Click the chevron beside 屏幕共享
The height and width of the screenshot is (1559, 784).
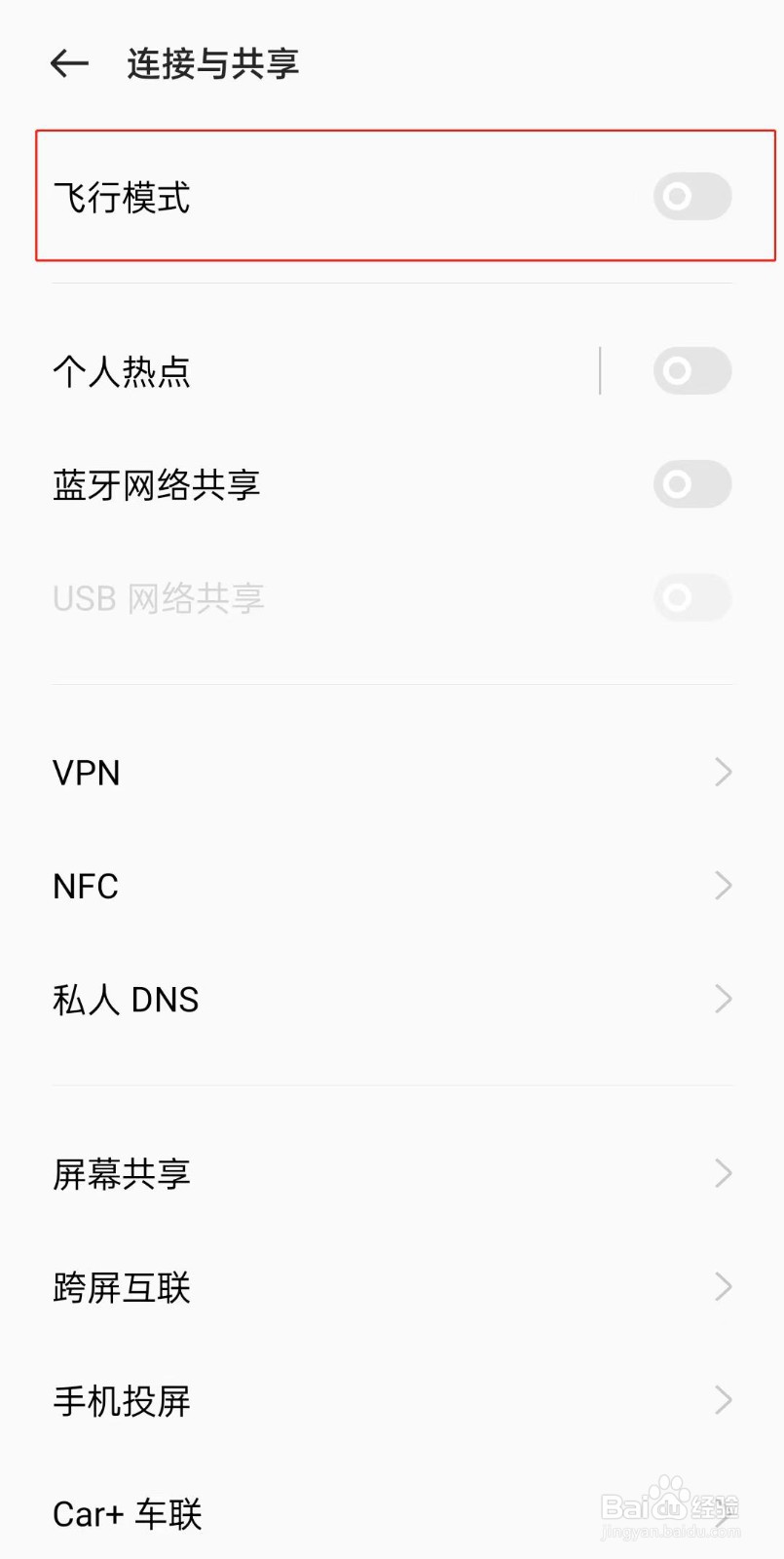722,1173
